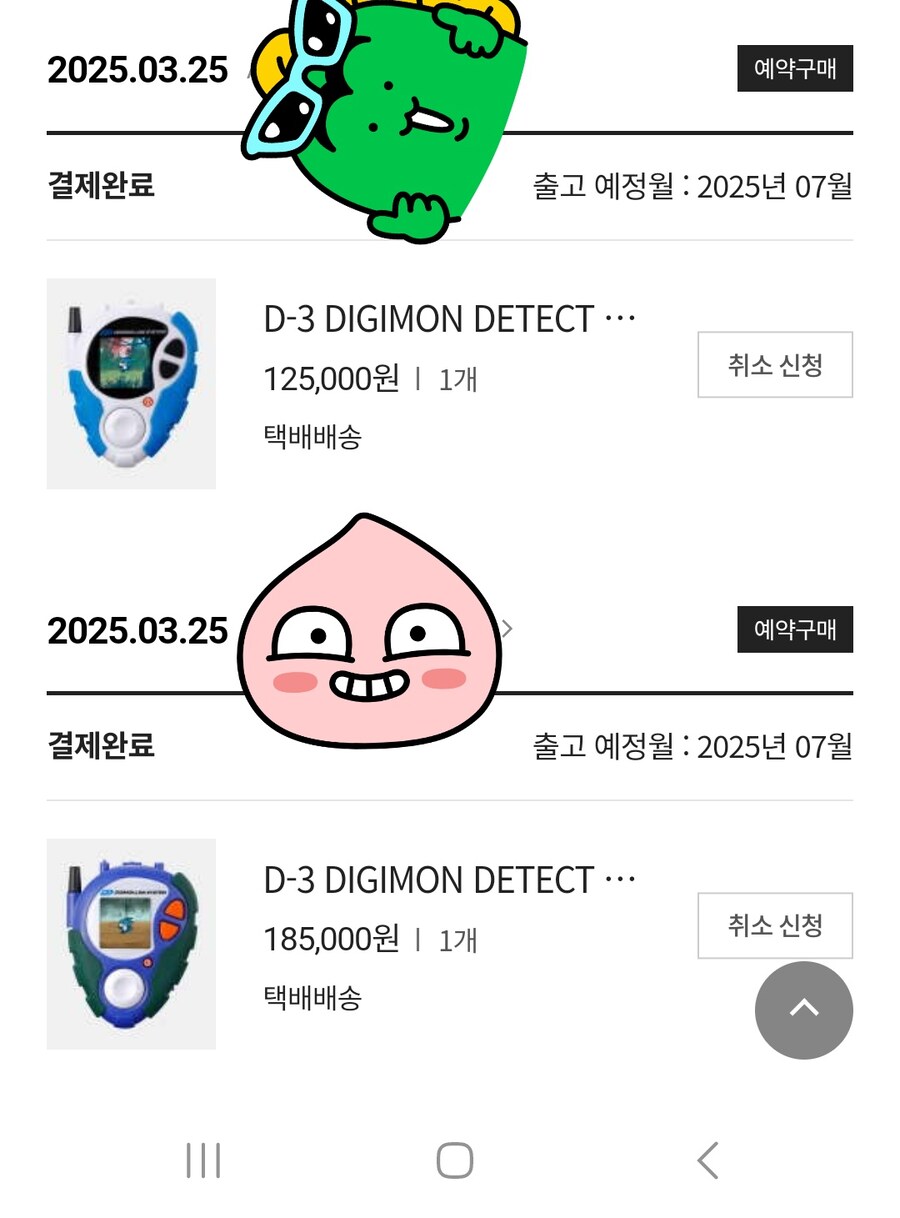
Task: Expand the second order via its chevron arrow
Action: [x=507, y=628]
